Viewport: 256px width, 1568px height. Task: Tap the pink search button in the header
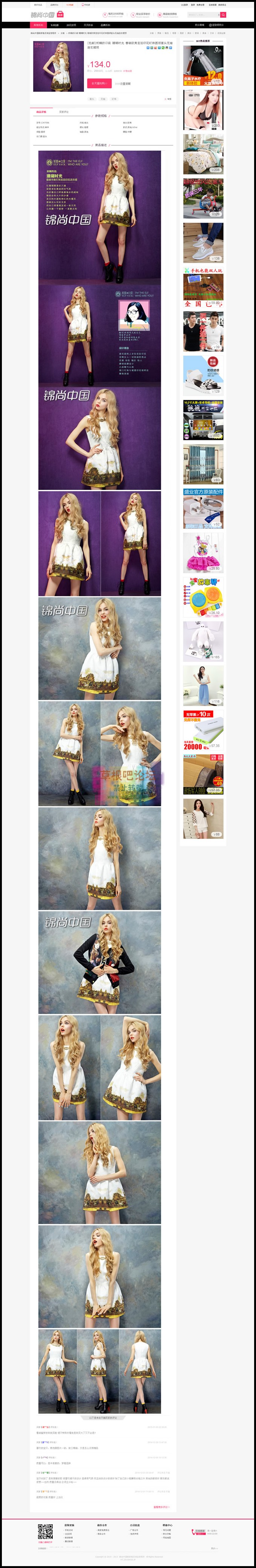223,15
